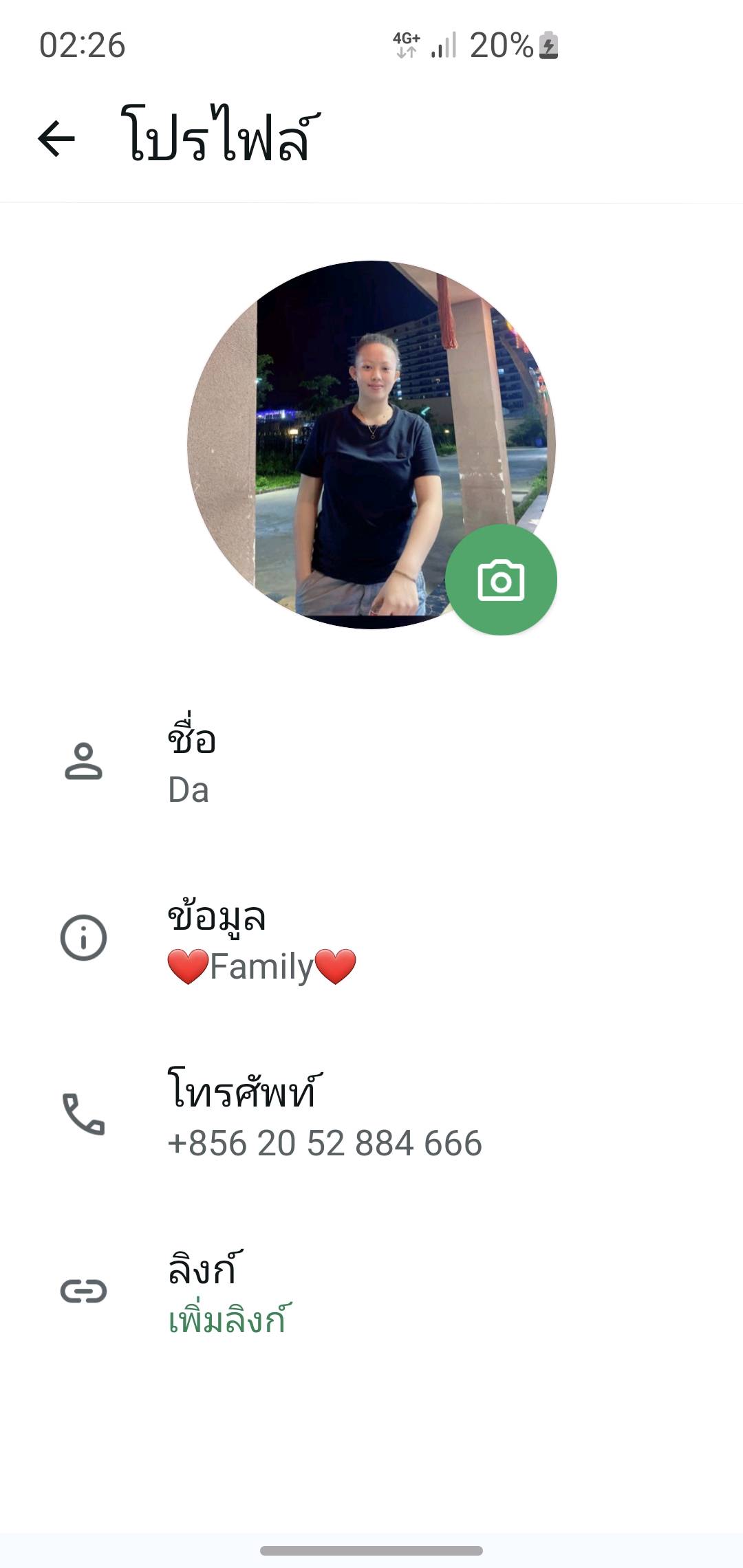Screen dimensions: 743x1568
Task: Go back using the top-left arrow
Action: (x=56, y=138)
